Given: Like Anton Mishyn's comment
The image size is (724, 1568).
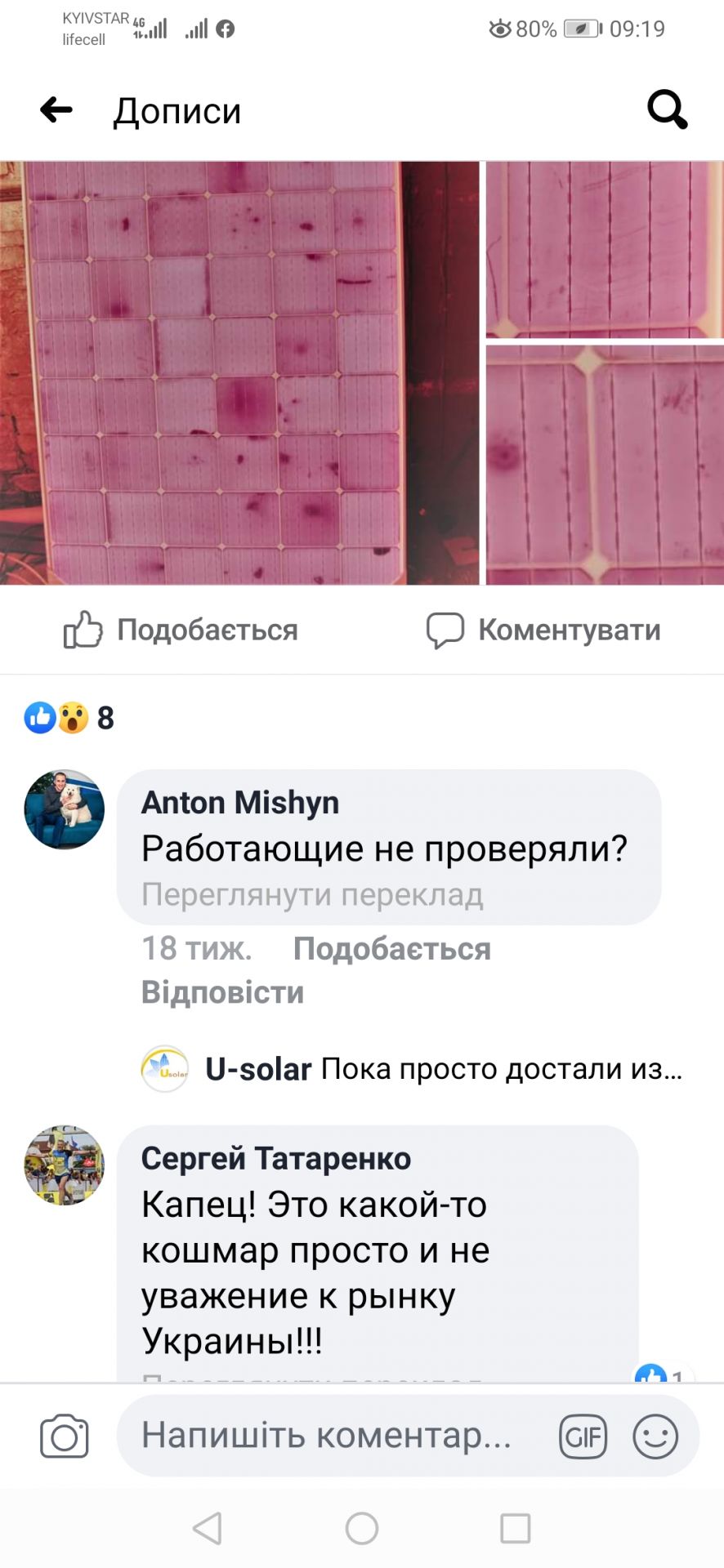Looking at the screenshot, I should 391,949.
